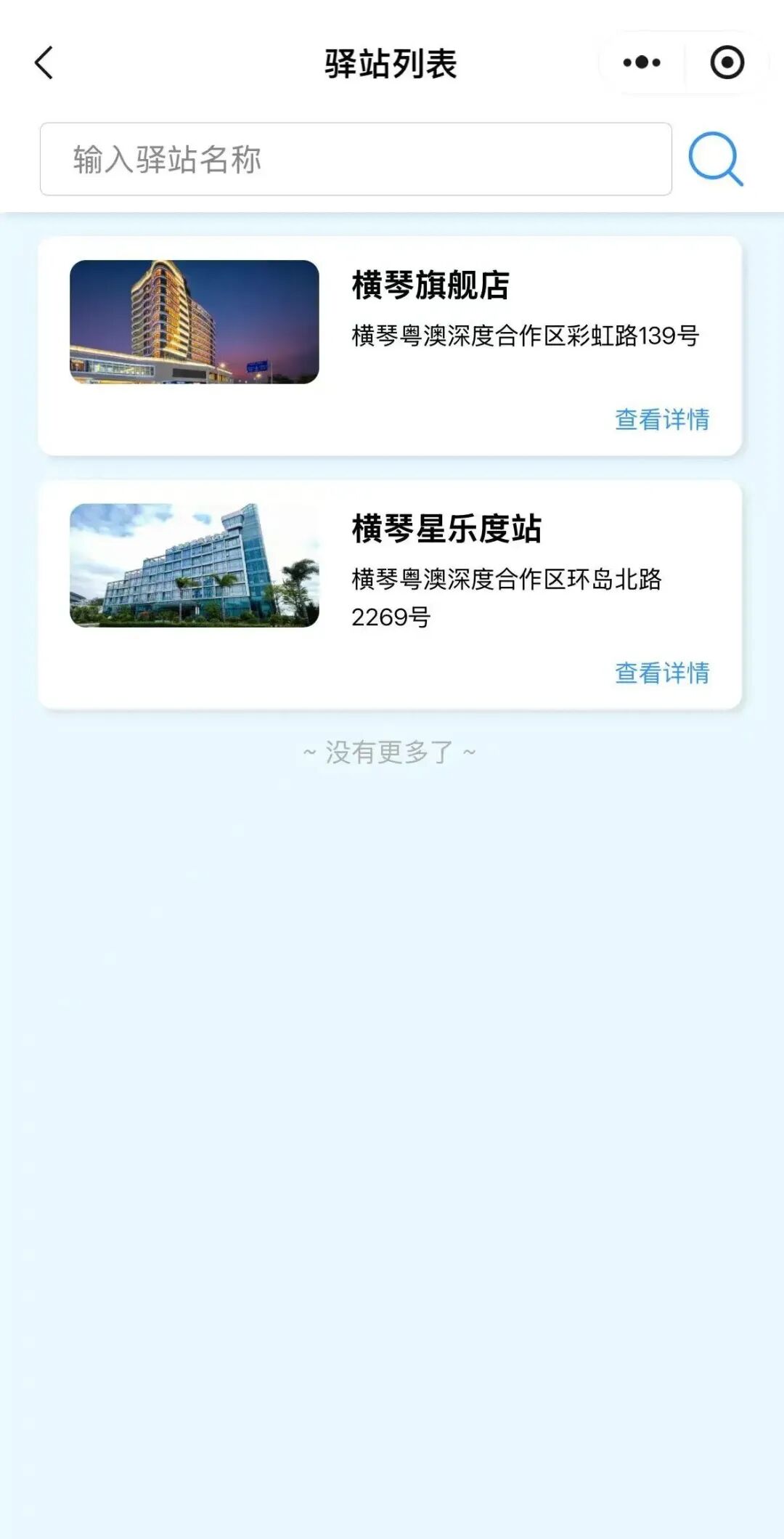Close the mini program with the circle button
The height and width of the screenshot is (1539, 784).
pos(727,62)
